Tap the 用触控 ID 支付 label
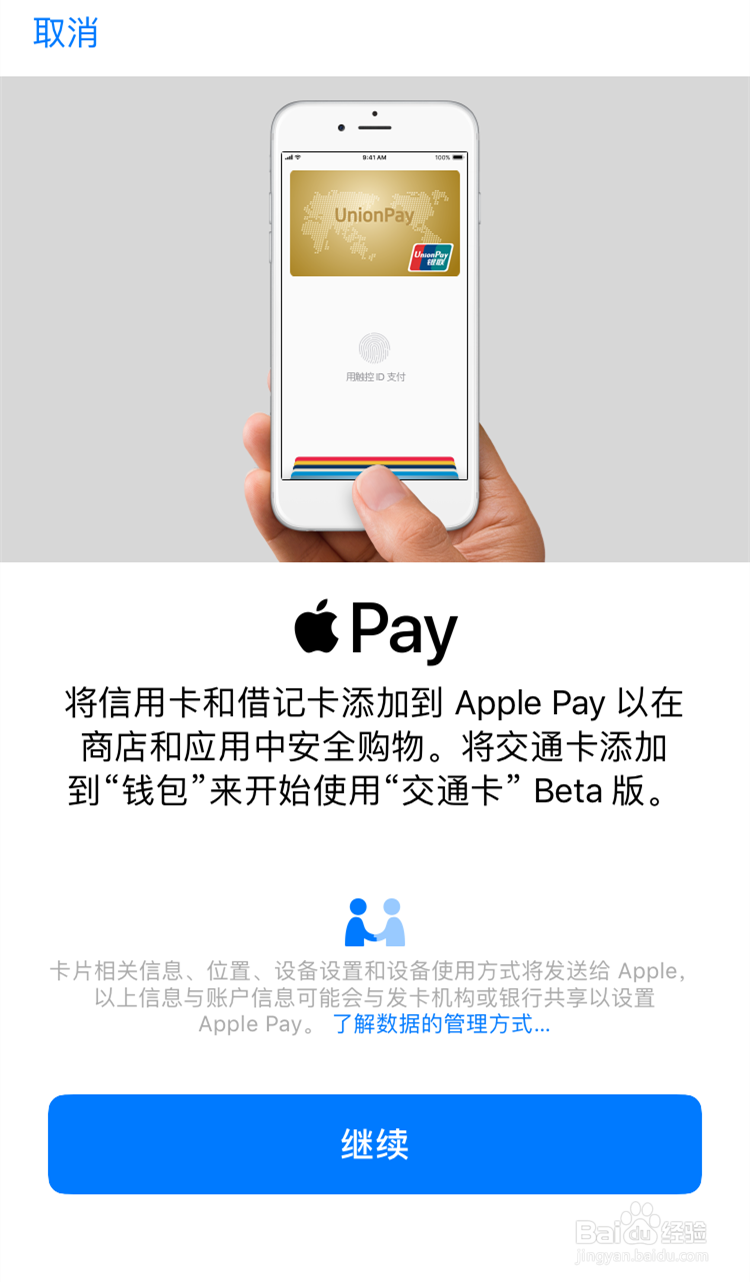 tap(376, 376)
